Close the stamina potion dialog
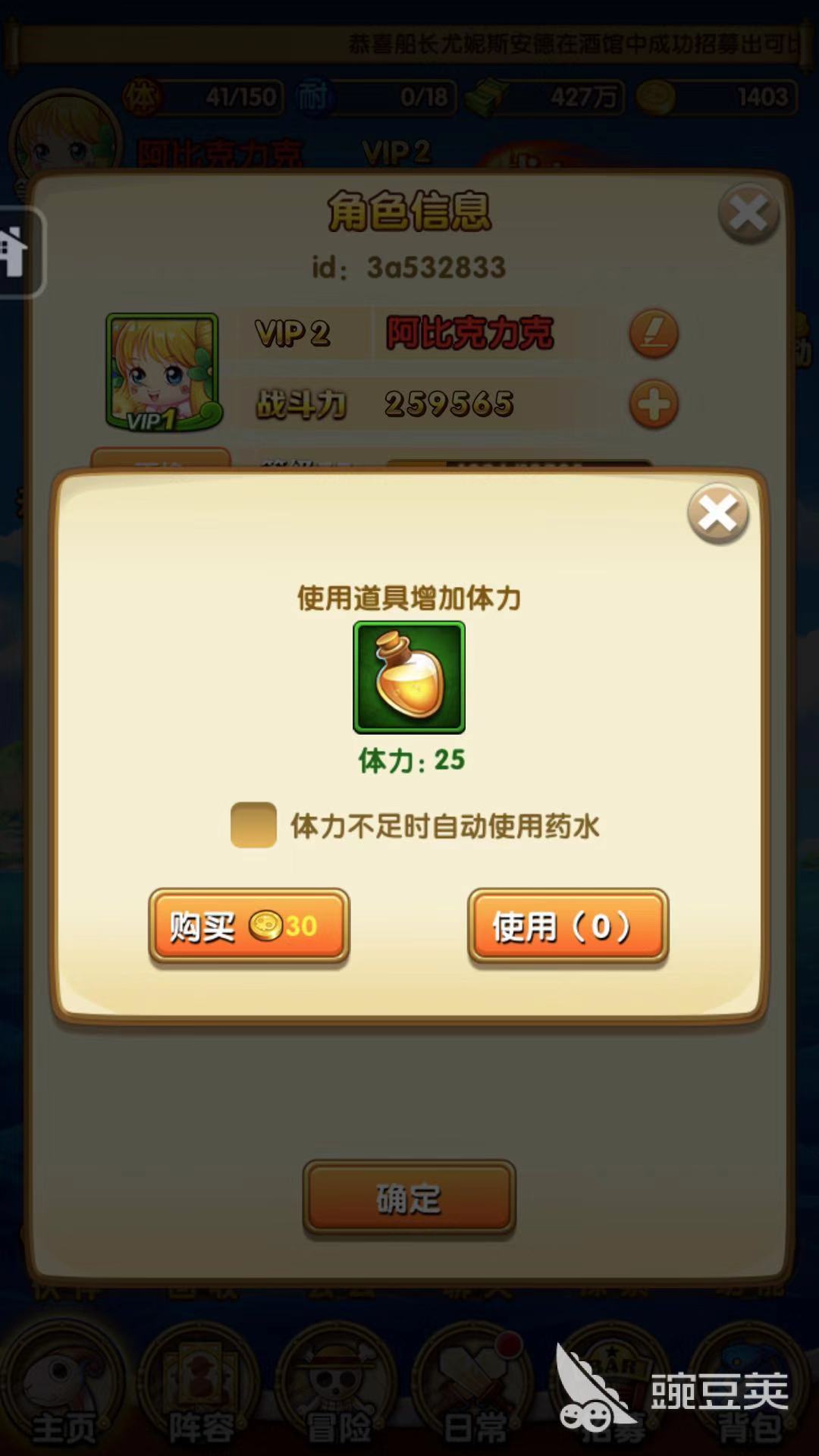The width and height of the screenshot is (819, 1456). [x=717, y=513]
